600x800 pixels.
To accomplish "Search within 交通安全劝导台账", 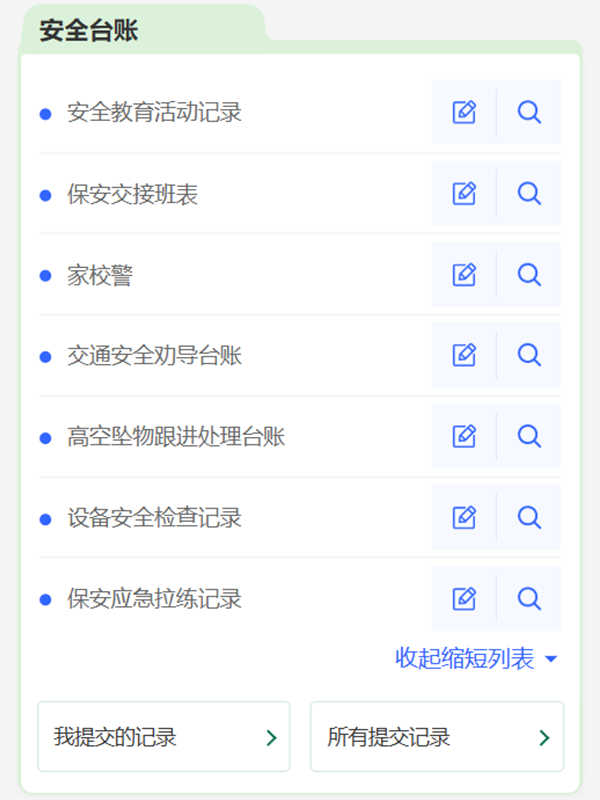I will coord(529,355).
